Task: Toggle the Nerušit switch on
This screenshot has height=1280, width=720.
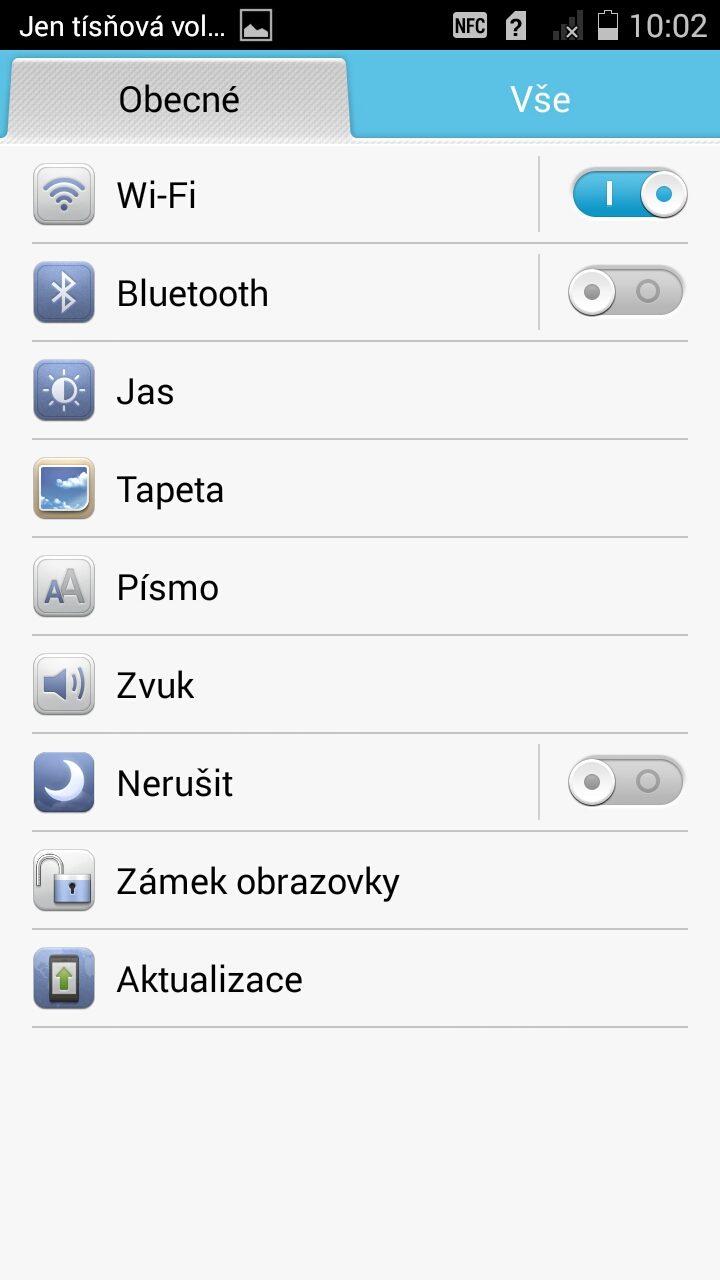Action: [x=627, y=782]
